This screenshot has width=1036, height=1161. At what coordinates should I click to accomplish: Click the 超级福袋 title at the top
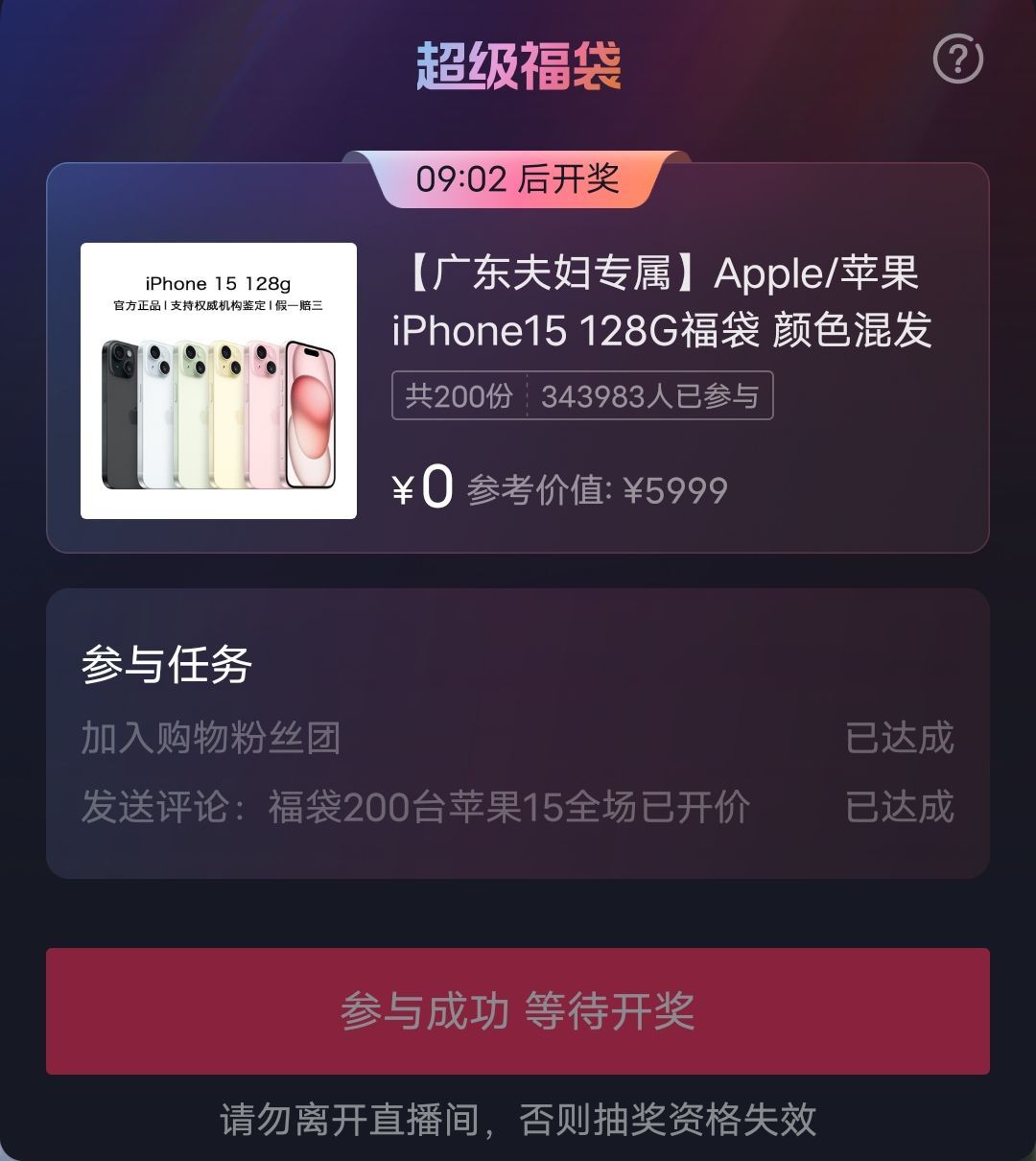tap(518, 59)
